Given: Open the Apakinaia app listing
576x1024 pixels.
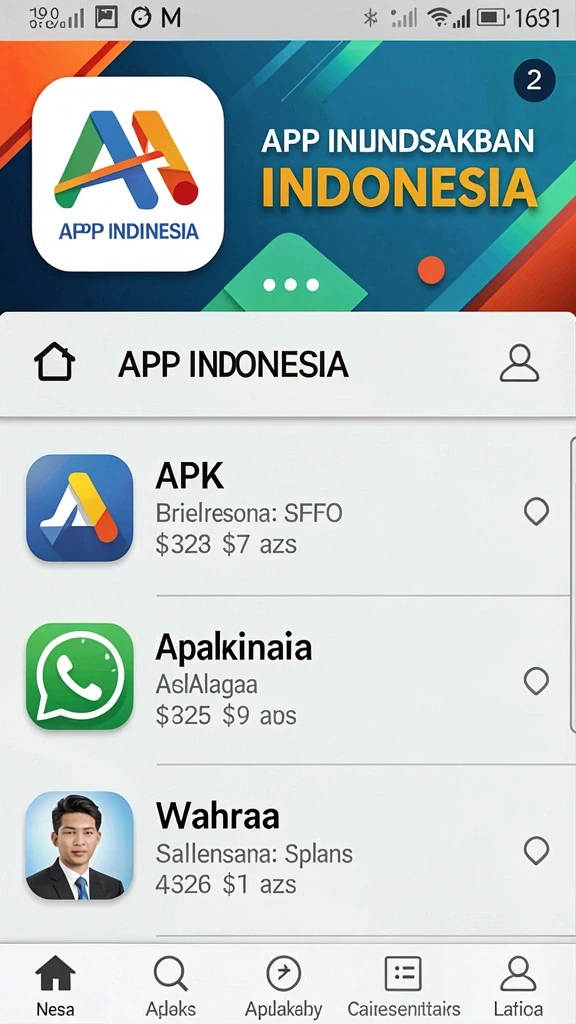Looking at the screenshot, I should pyautogui.click(x=287, y=679).
